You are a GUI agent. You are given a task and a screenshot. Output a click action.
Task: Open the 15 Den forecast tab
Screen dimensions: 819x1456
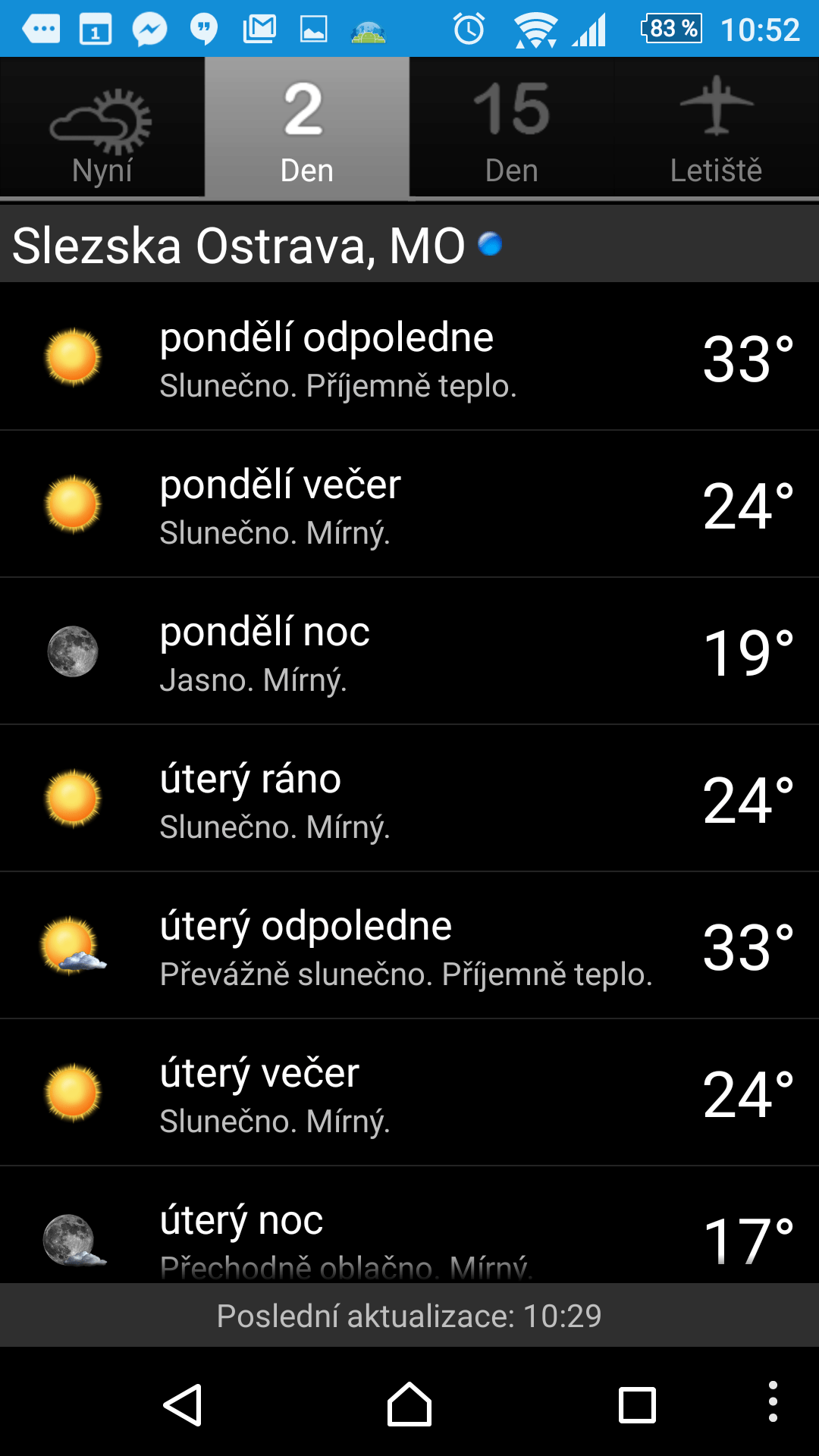[x=512, y=127]
